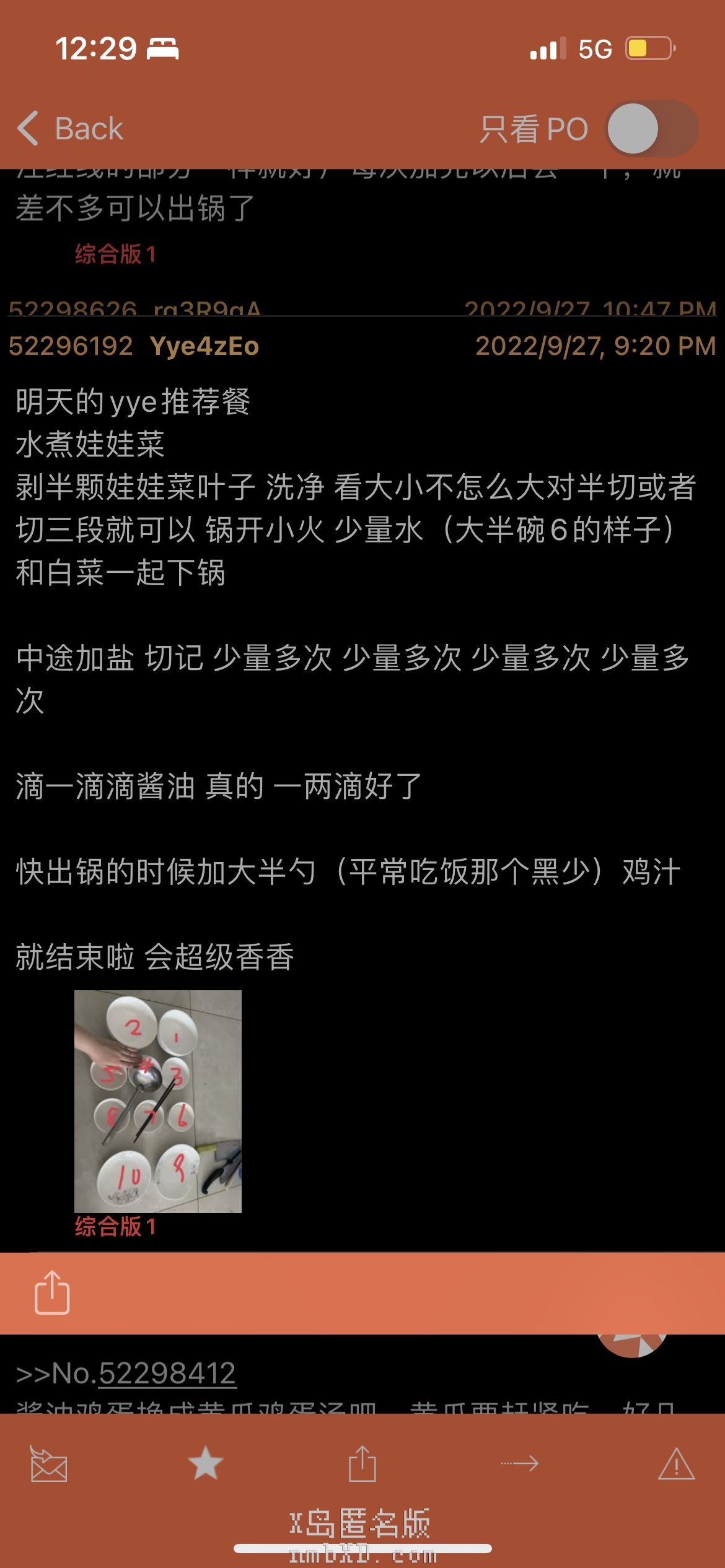Screen dimensions: 725x1568
Task: Report this thread with warning icon
Action: click(676, 1463)
